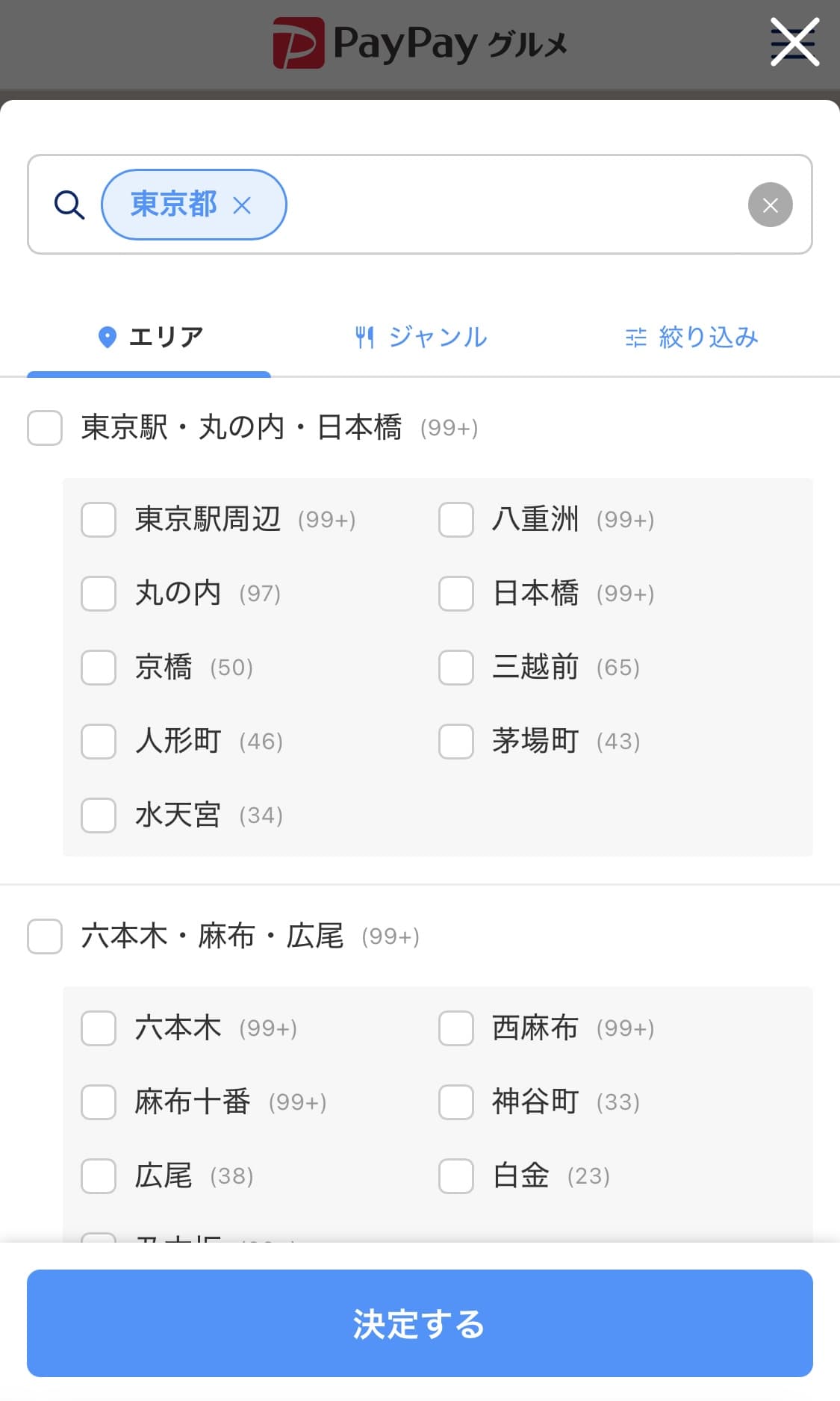Remove the 東京都 chip
This screenshot has width=840, height=1401.
pos(242,205)
